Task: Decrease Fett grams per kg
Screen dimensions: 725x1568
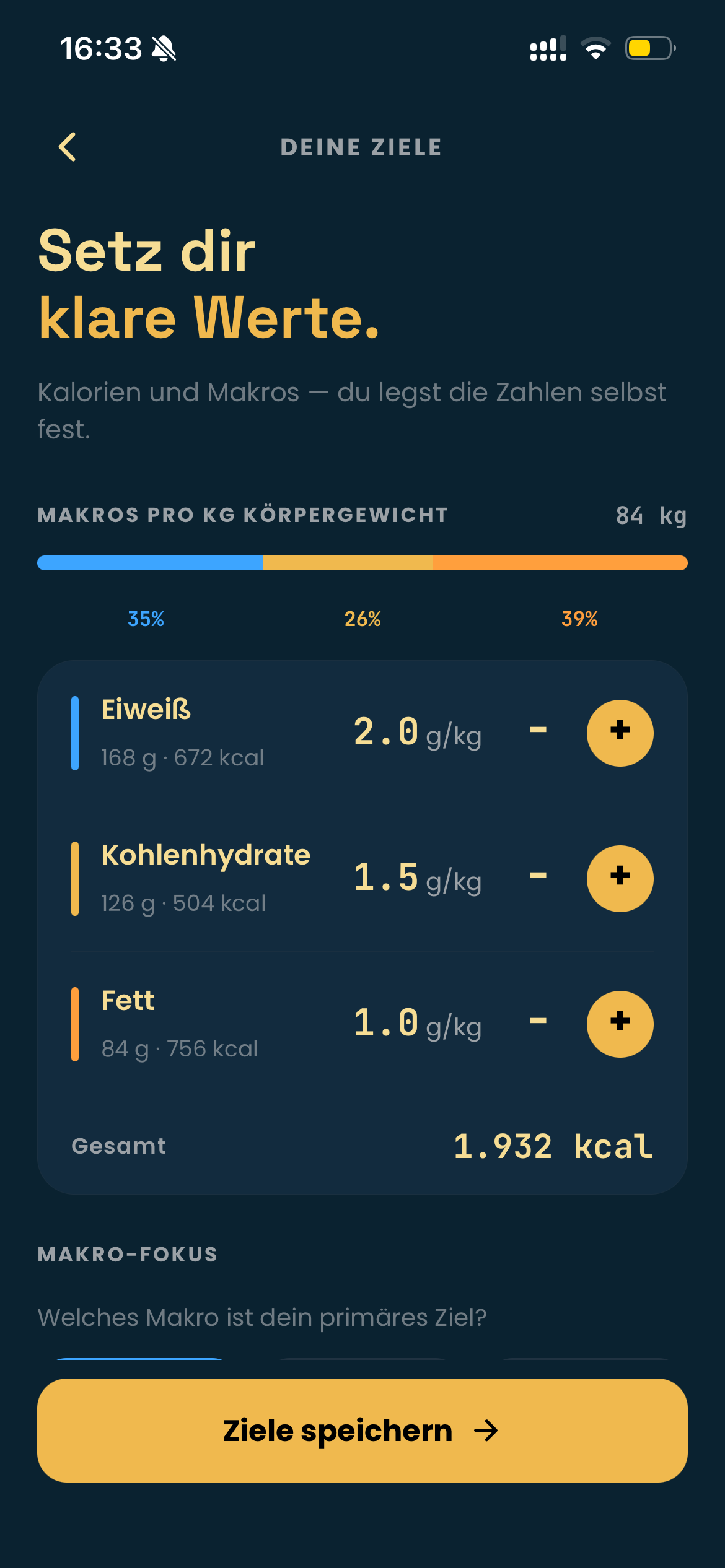Action: coord(538,1021)
